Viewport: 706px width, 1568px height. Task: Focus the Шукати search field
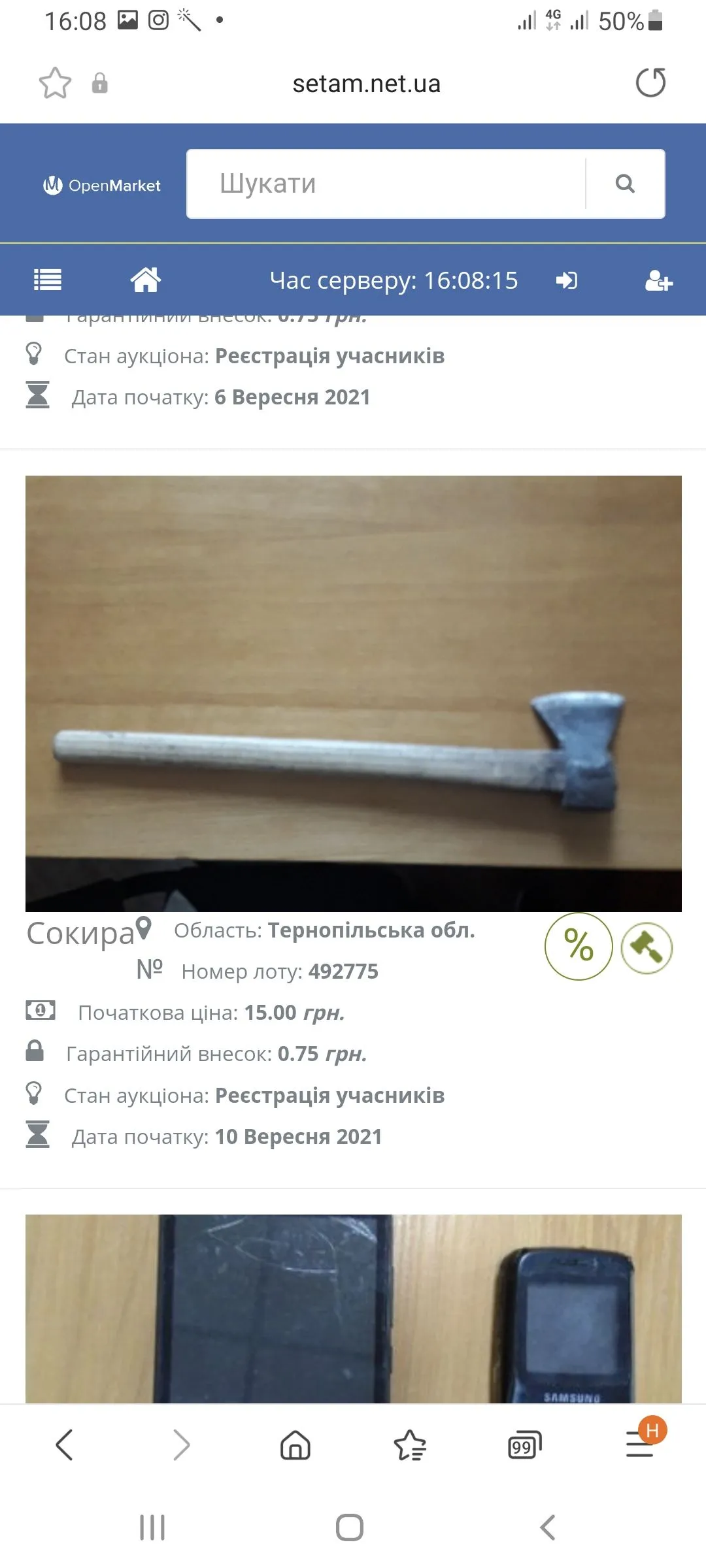(x=386, y=184)
